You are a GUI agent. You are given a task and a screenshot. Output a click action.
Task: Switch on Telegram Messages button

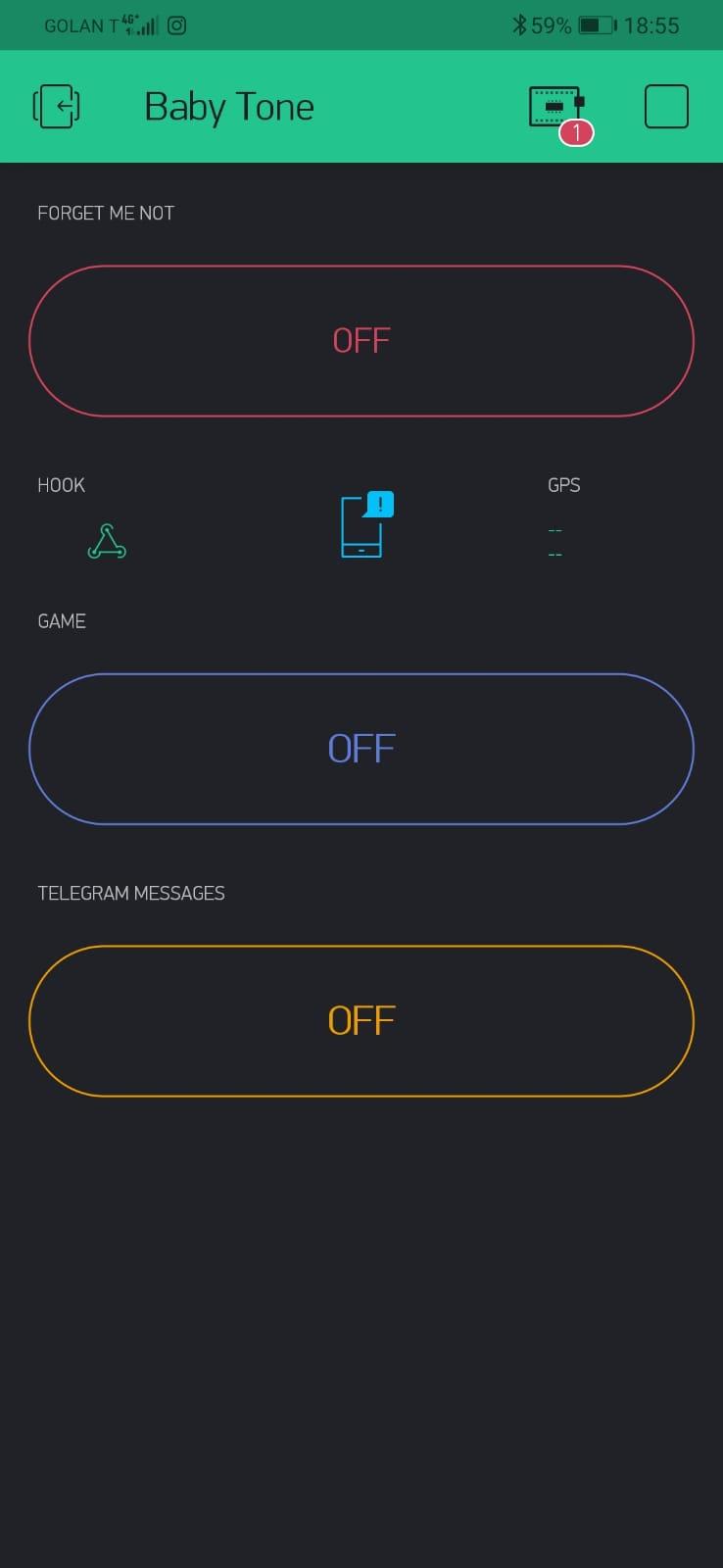point(361,1021)
